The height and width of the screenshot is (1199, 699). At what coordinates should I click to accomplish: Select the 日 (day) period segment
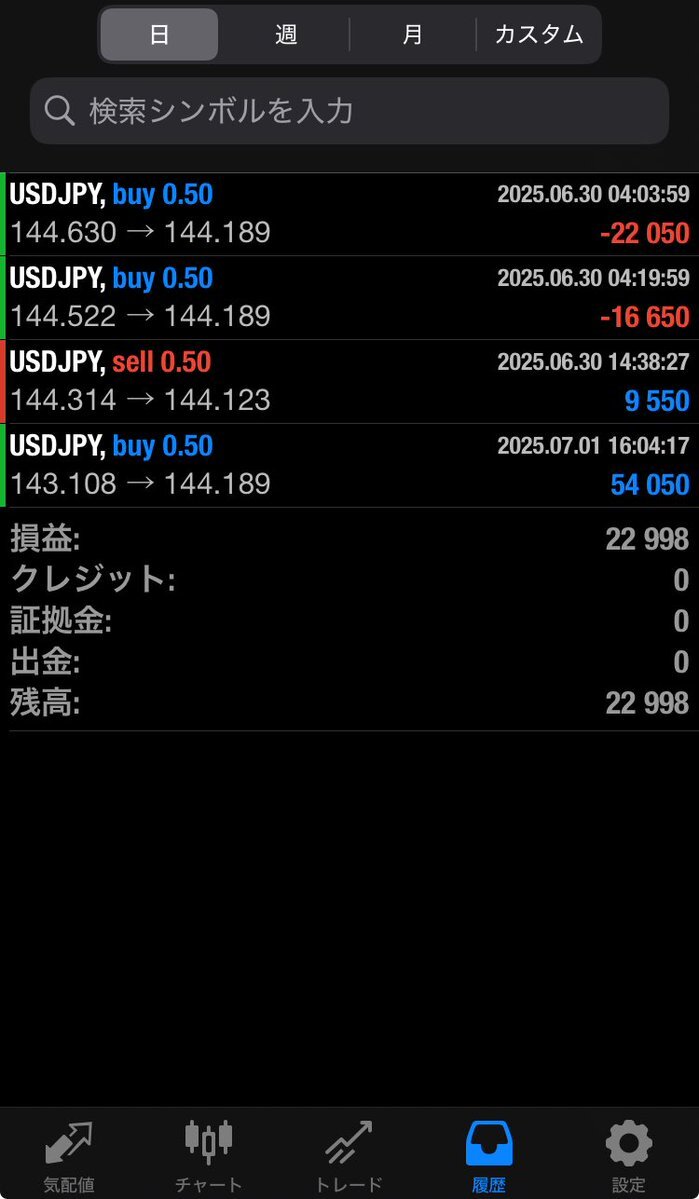point(159,34)
